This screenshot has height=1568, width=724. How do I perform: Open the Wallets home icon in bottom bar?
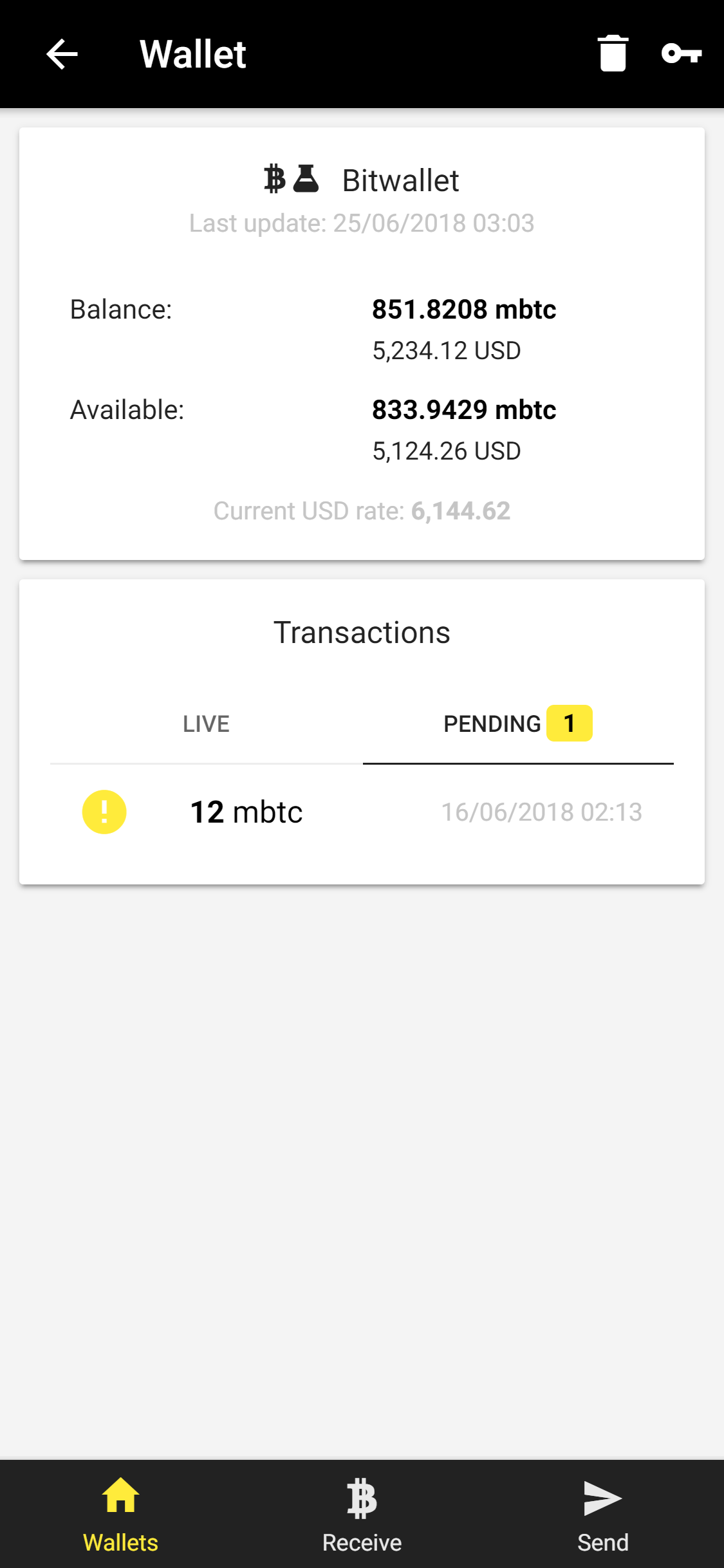[120, 1498]
